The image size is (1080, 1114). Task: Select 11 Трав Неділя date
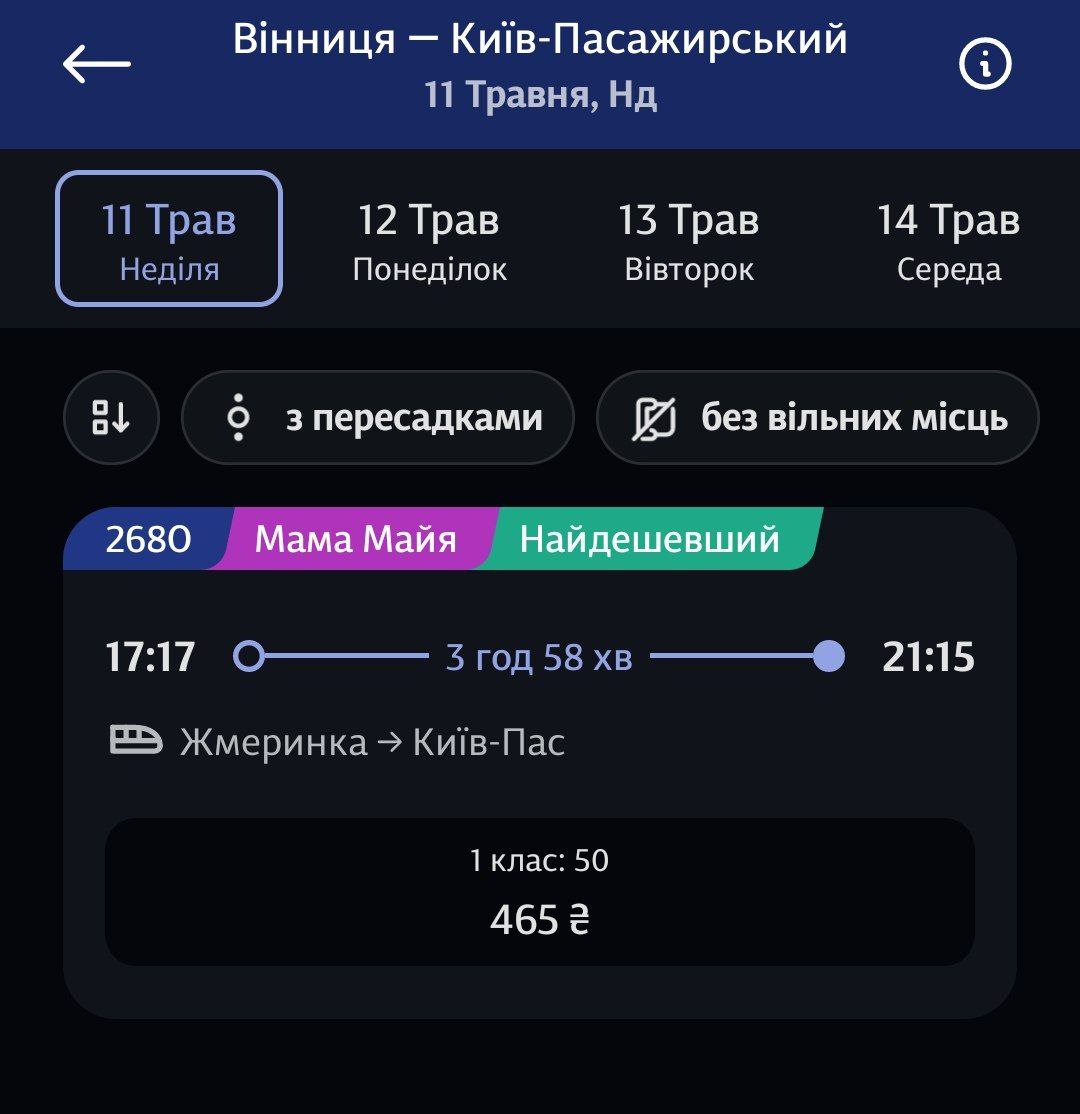tap(169, 239)
